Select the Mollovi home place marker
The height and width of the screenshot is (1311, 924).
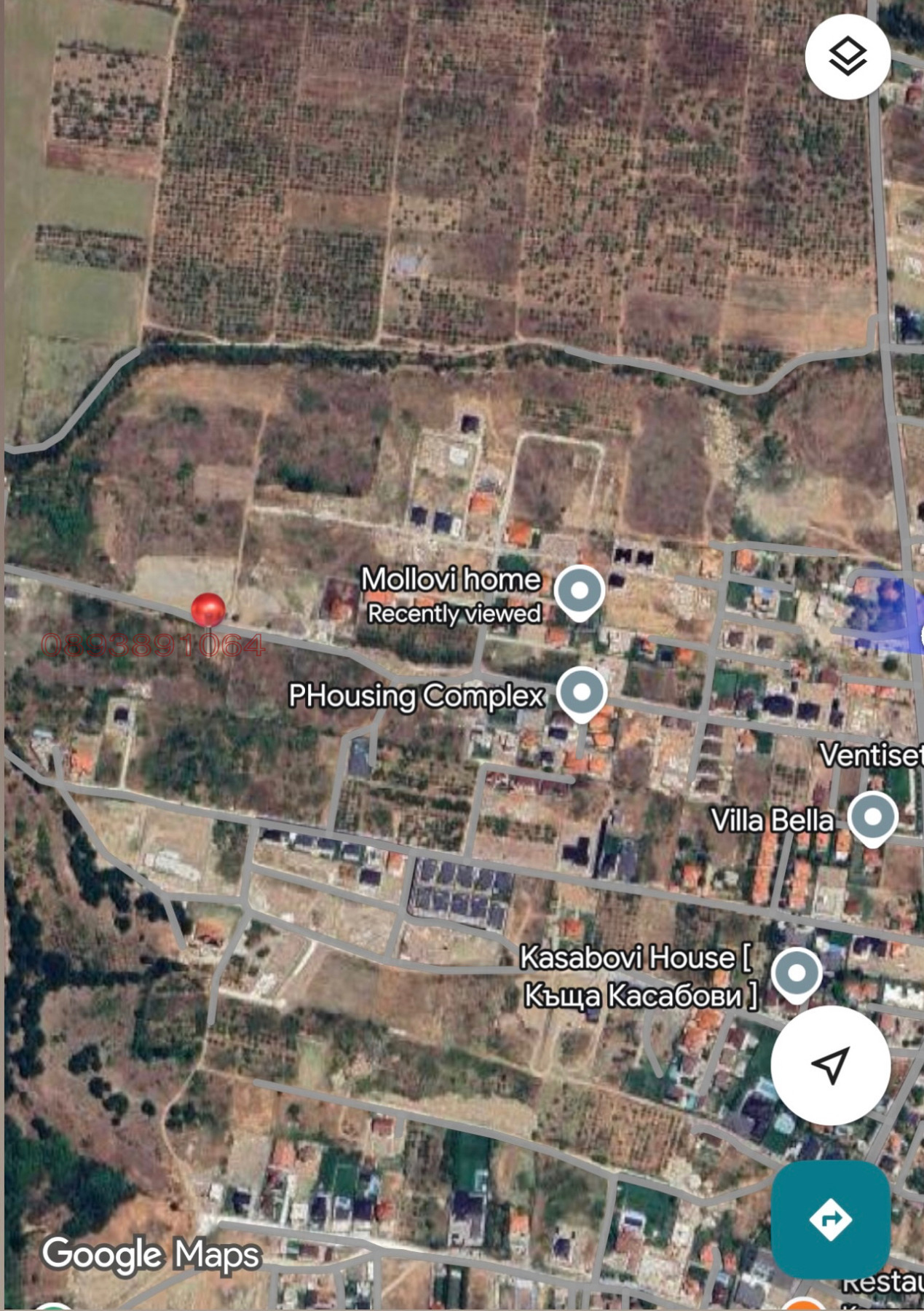click(x=579, y=591)
